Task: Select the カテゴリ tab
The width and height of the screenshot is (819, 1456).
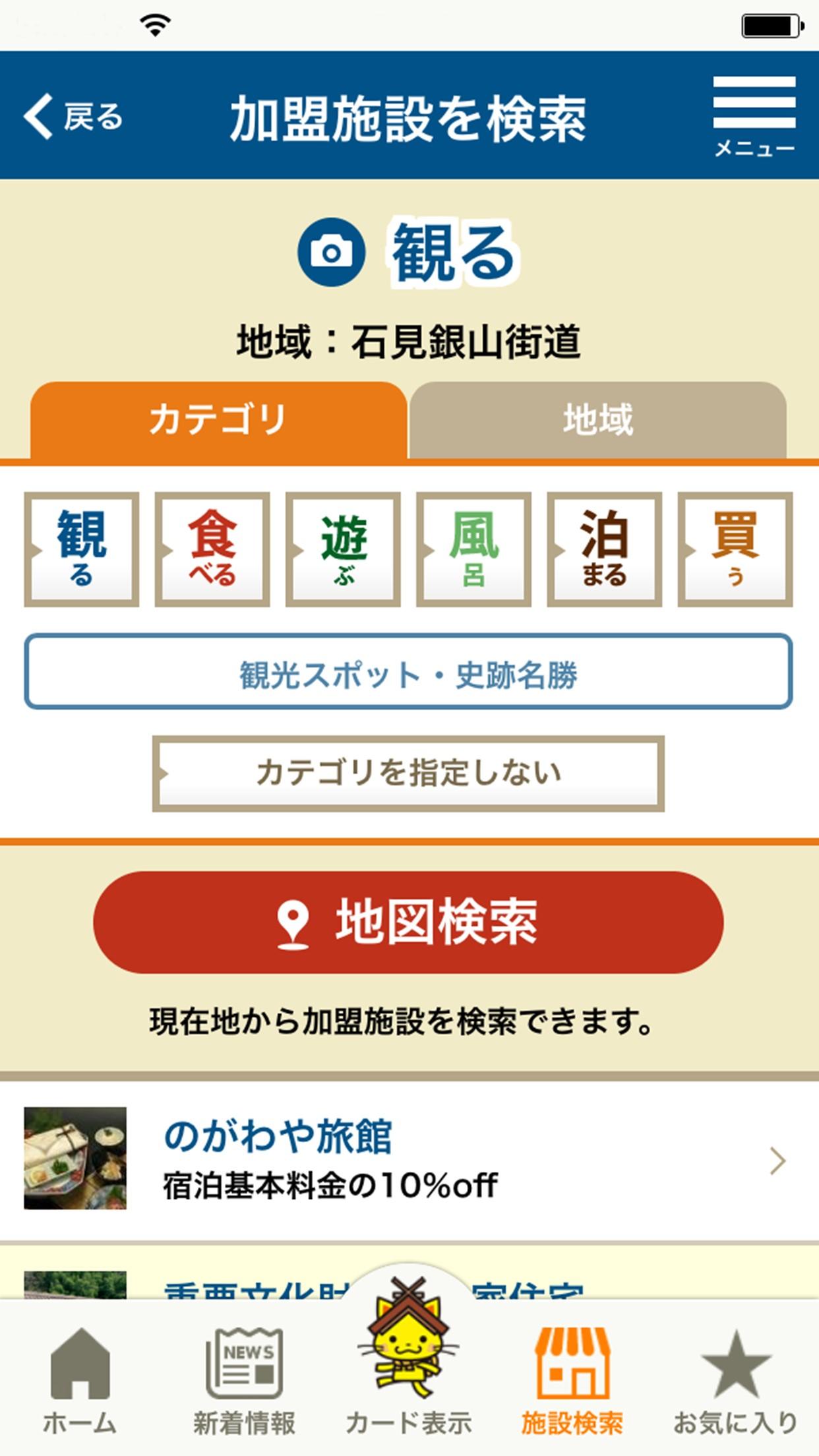Action: pos(218,419)
